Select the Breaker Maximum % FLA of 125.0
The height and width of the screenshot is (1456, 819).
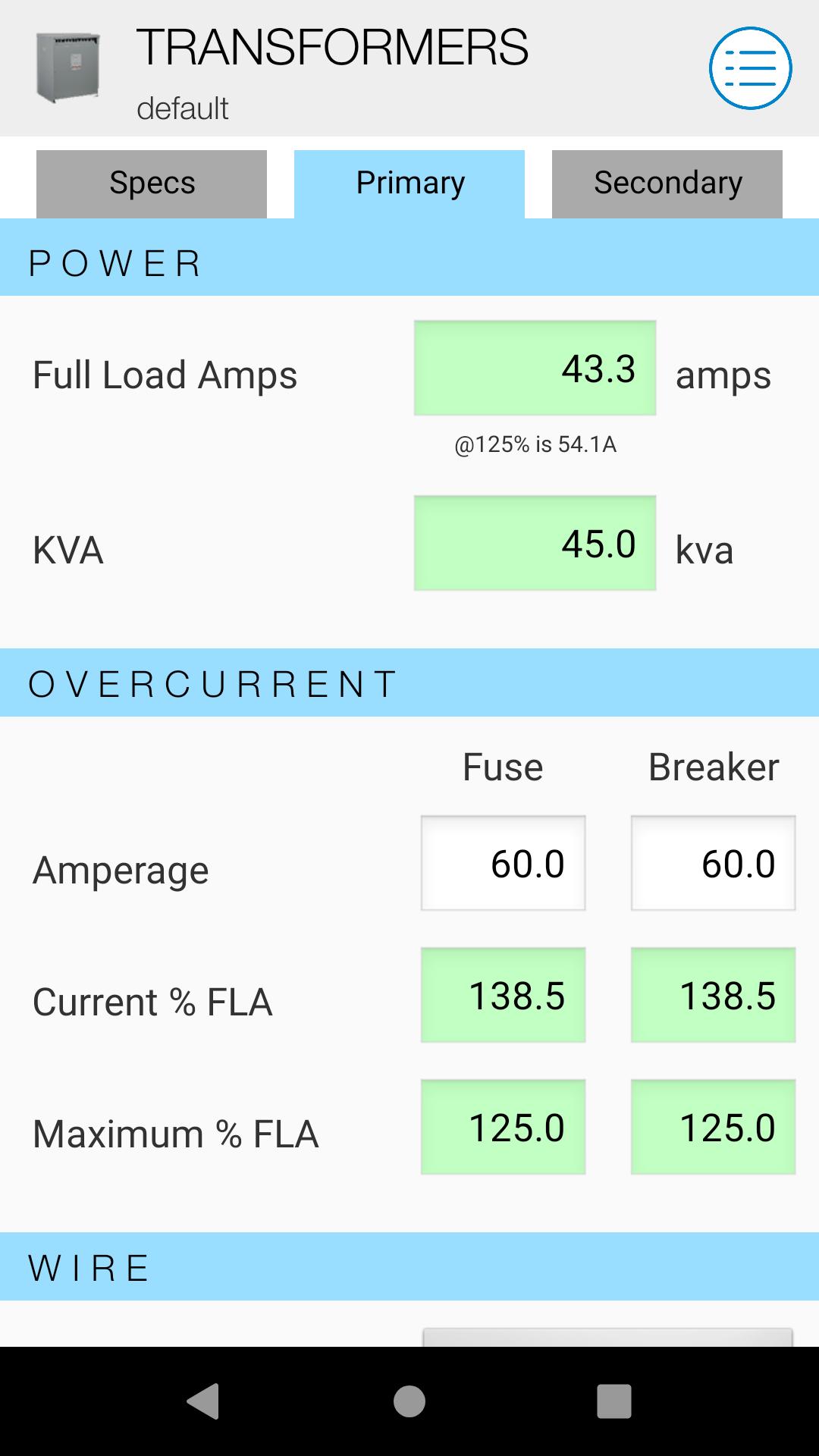coord(711,1128)
